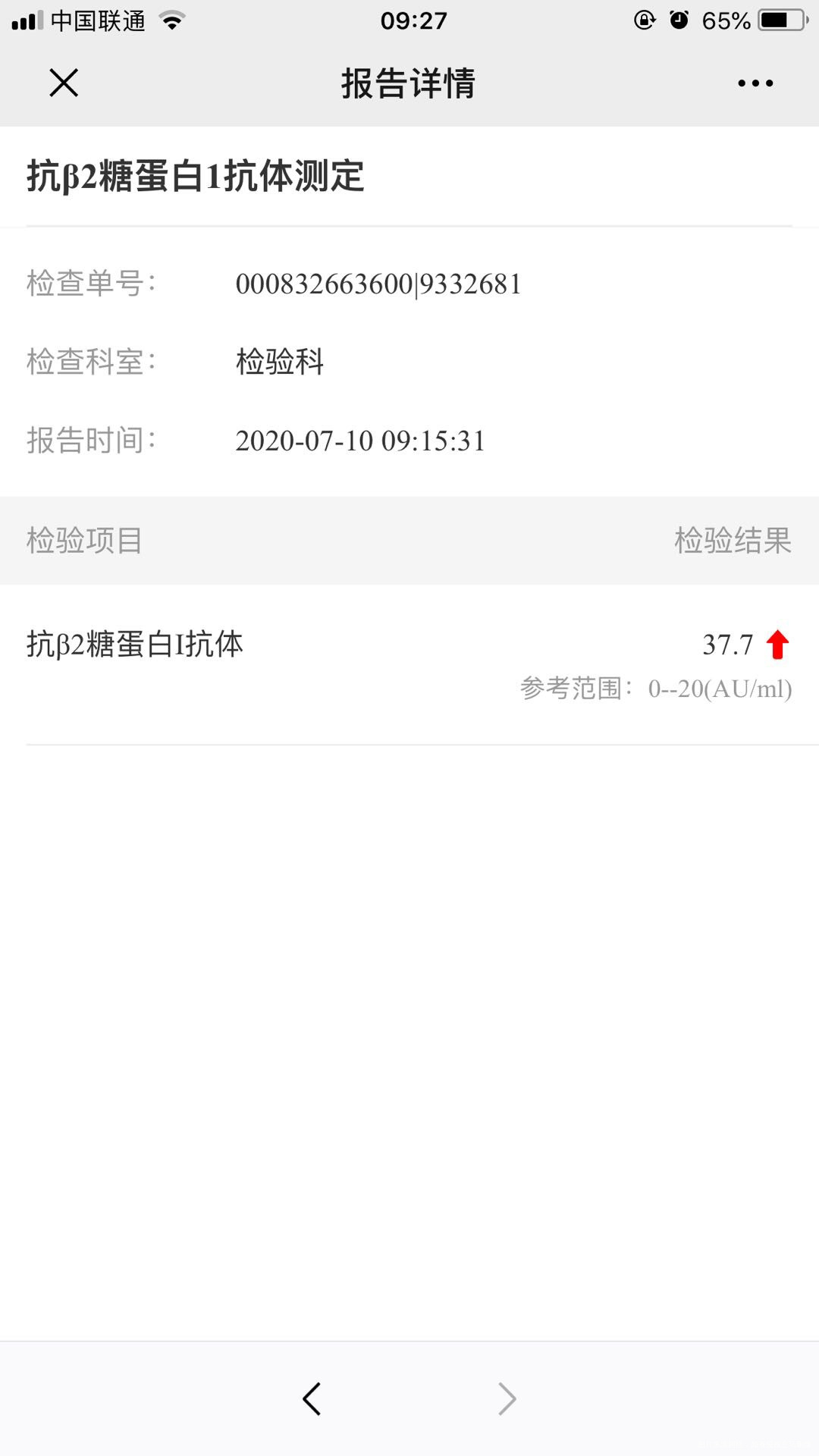Tap the 检验项目 column header
819x1456 pixels.
[x=86, y=540]
